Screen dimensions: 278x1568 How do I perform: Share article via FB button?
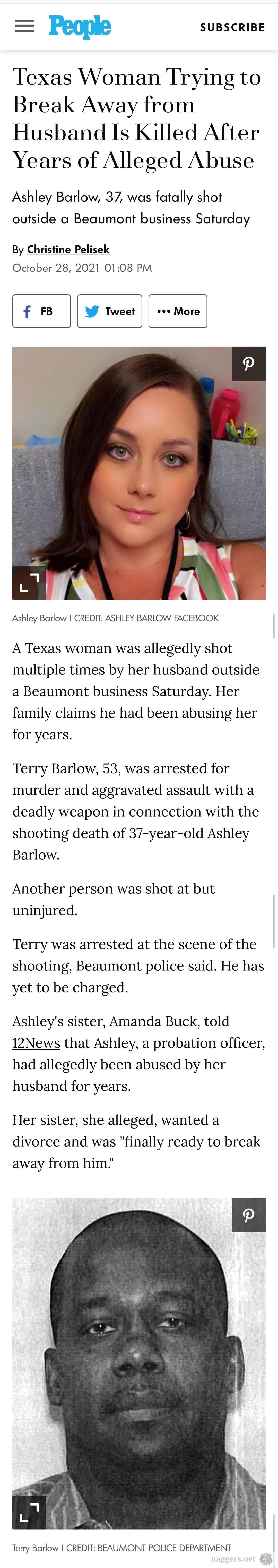(x=41, y=311)
